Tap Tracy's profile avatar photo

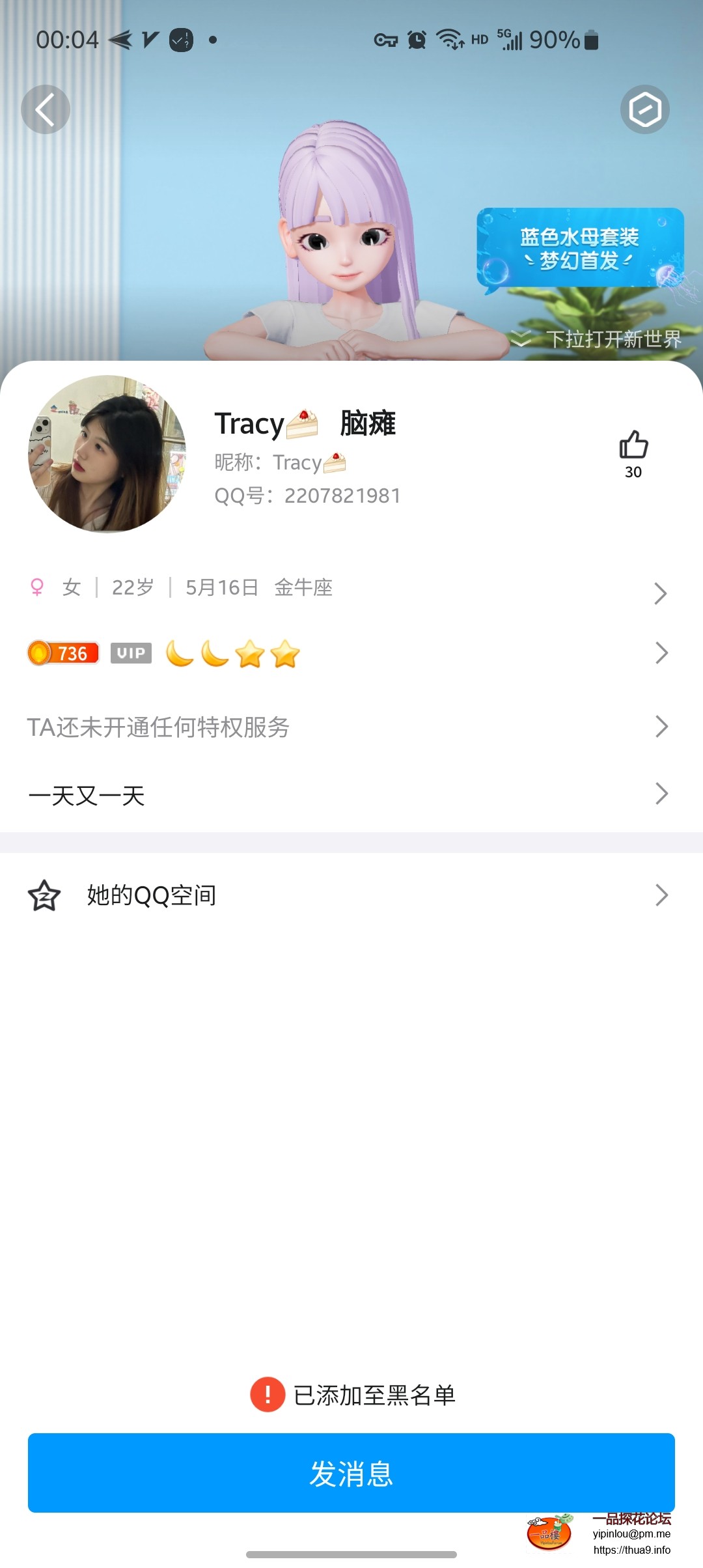pos(108,458)
